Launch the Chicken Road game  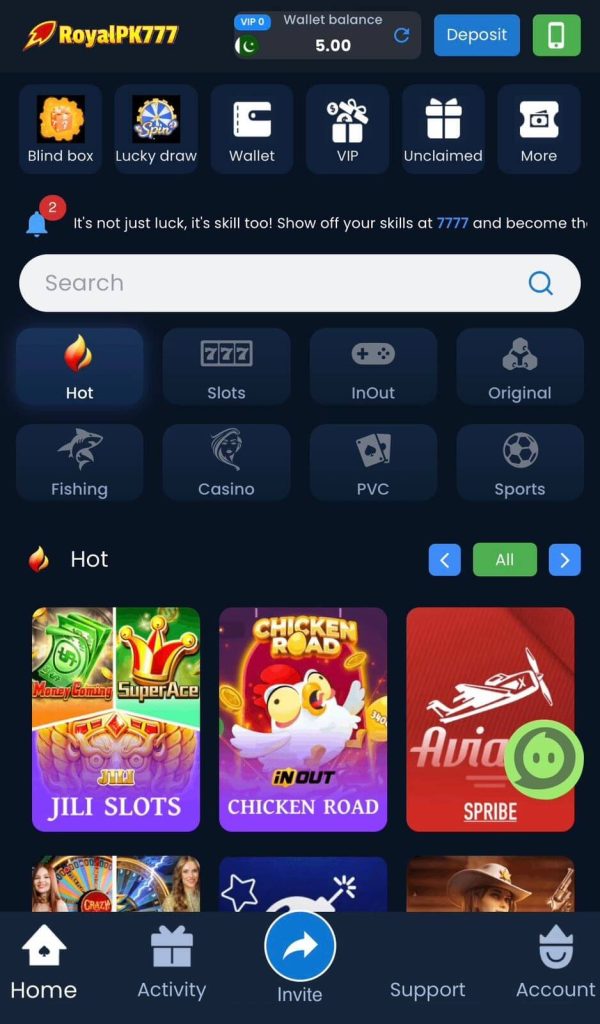coord(303,719)
